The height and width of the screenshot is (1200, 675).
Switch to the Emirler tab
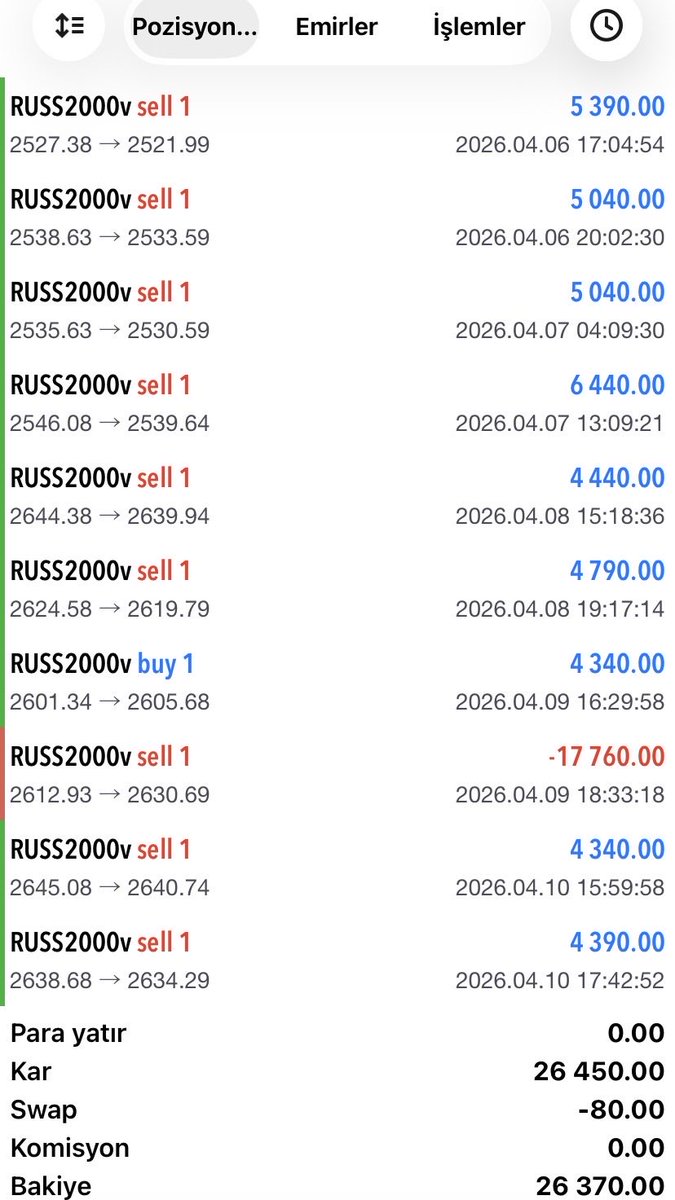point(337,27)
